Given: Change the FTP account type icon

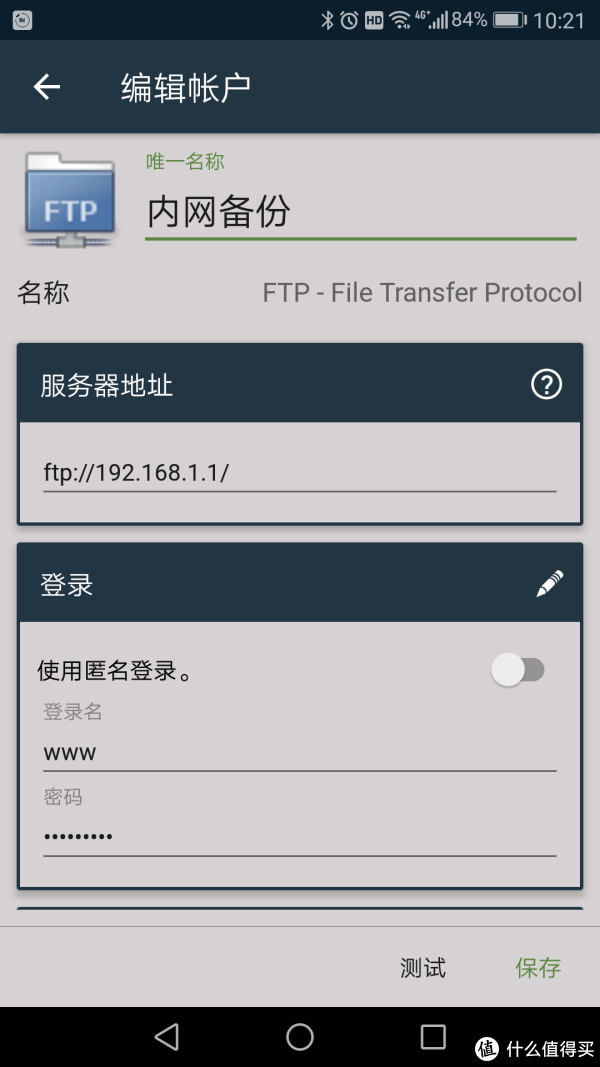Looking at the screenshot, I should point(70,200).
